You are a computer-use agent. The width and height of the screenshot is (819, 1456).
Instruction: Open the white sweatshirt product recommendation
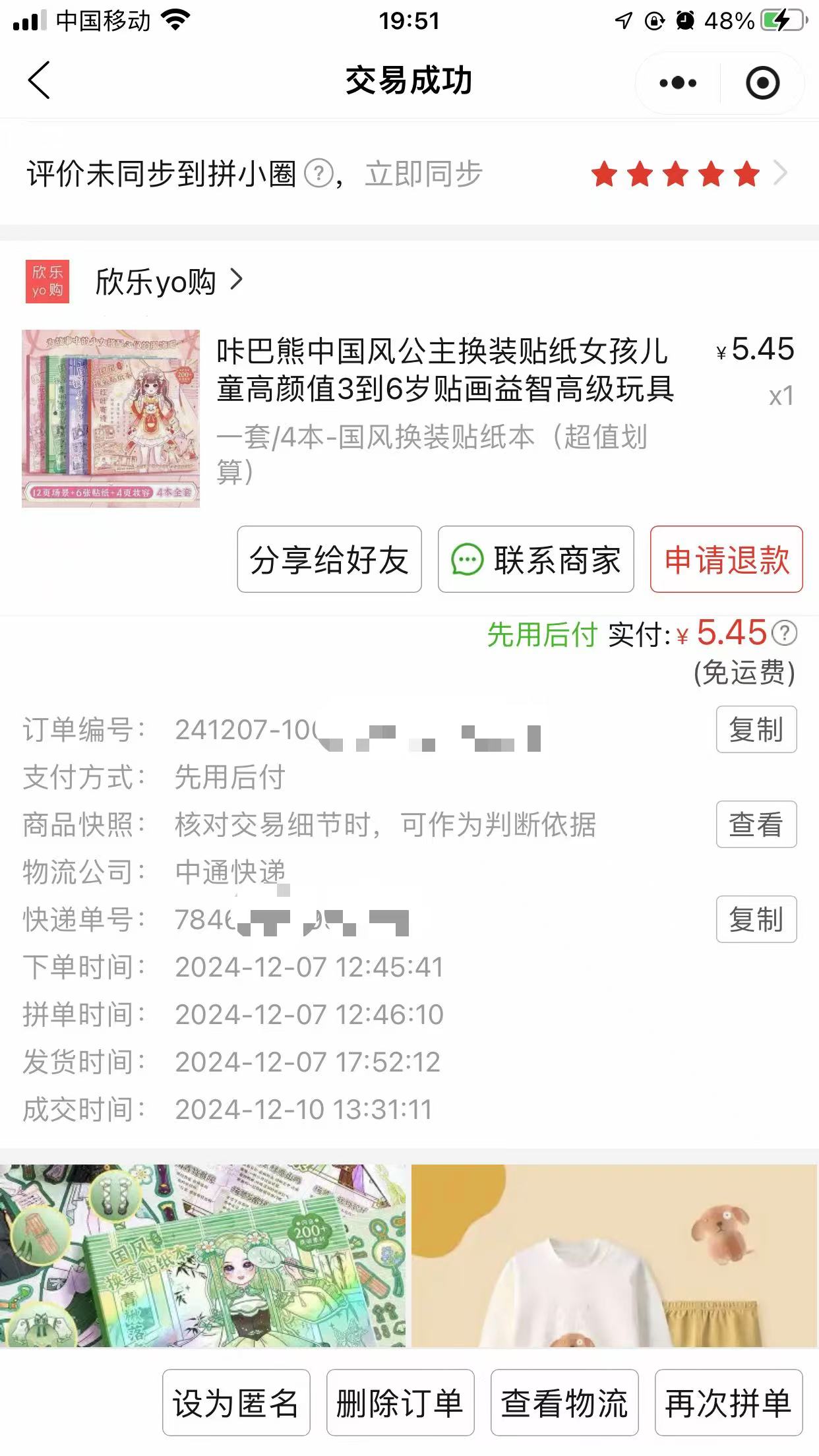[x=615, y=1256]
